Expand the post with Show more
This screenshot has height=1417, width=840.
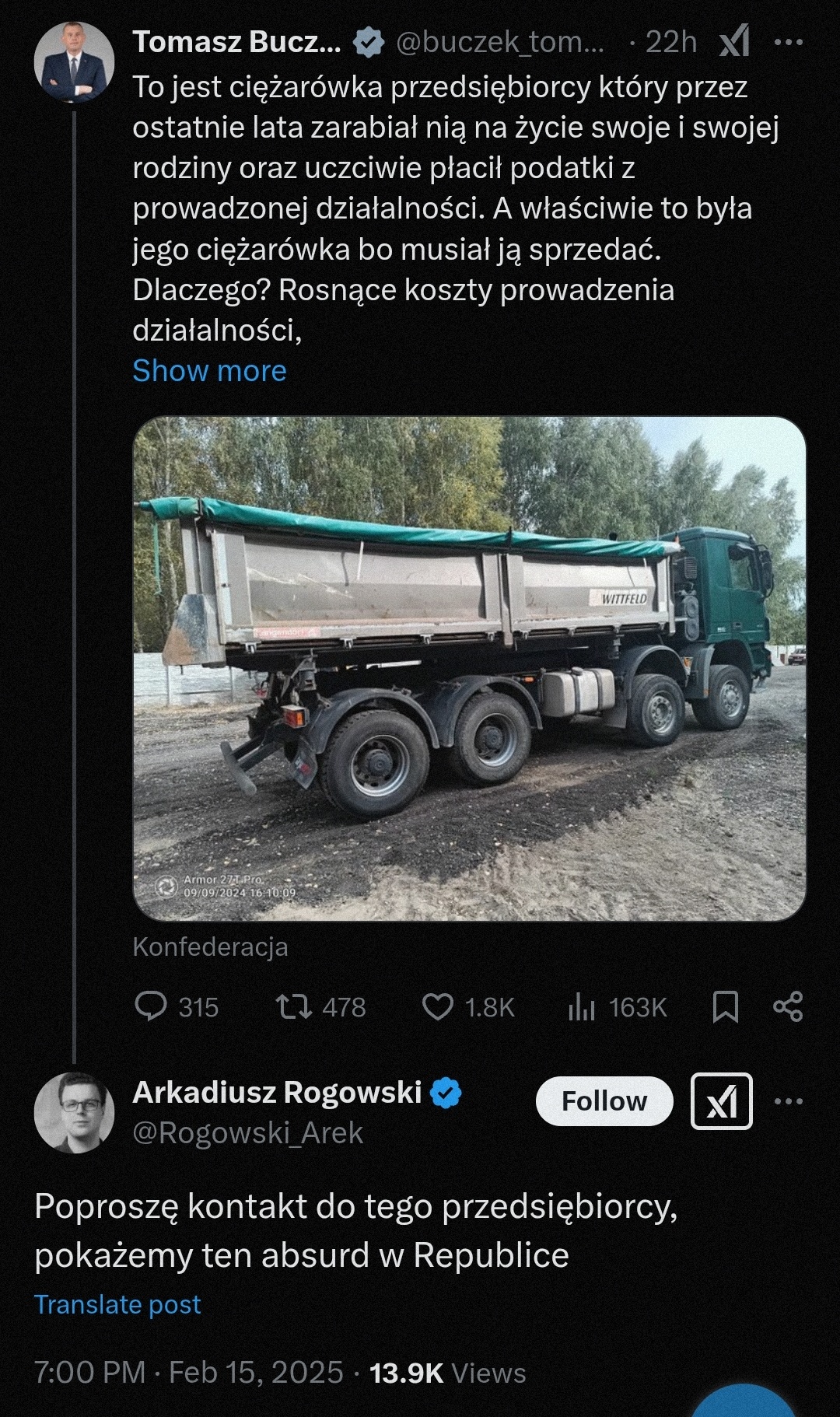click(209, 371)
